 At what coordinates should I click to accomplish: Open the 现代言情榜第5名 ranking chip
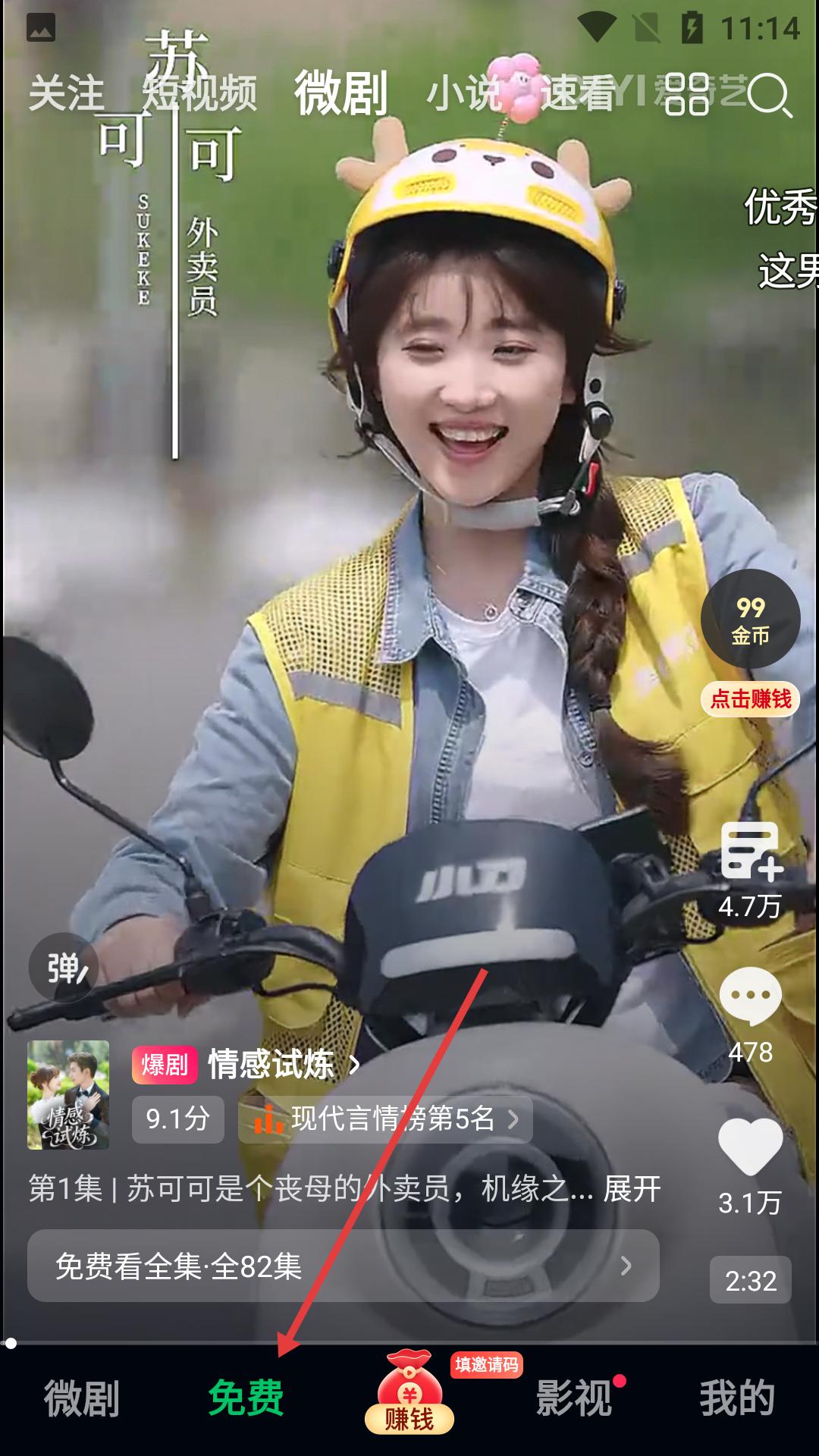[385, 1119]
